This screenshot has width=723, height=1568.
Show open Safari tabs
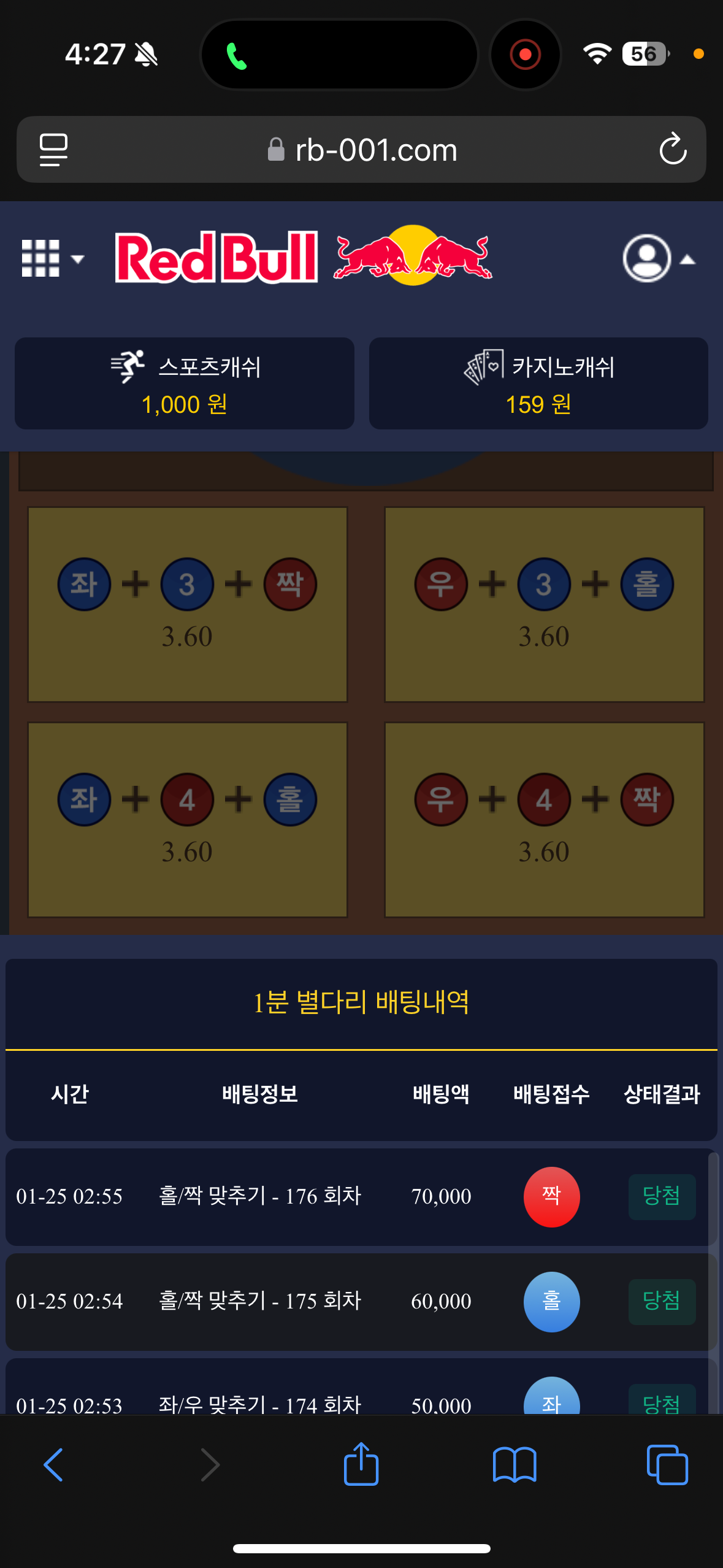(x=667, y=1465)
